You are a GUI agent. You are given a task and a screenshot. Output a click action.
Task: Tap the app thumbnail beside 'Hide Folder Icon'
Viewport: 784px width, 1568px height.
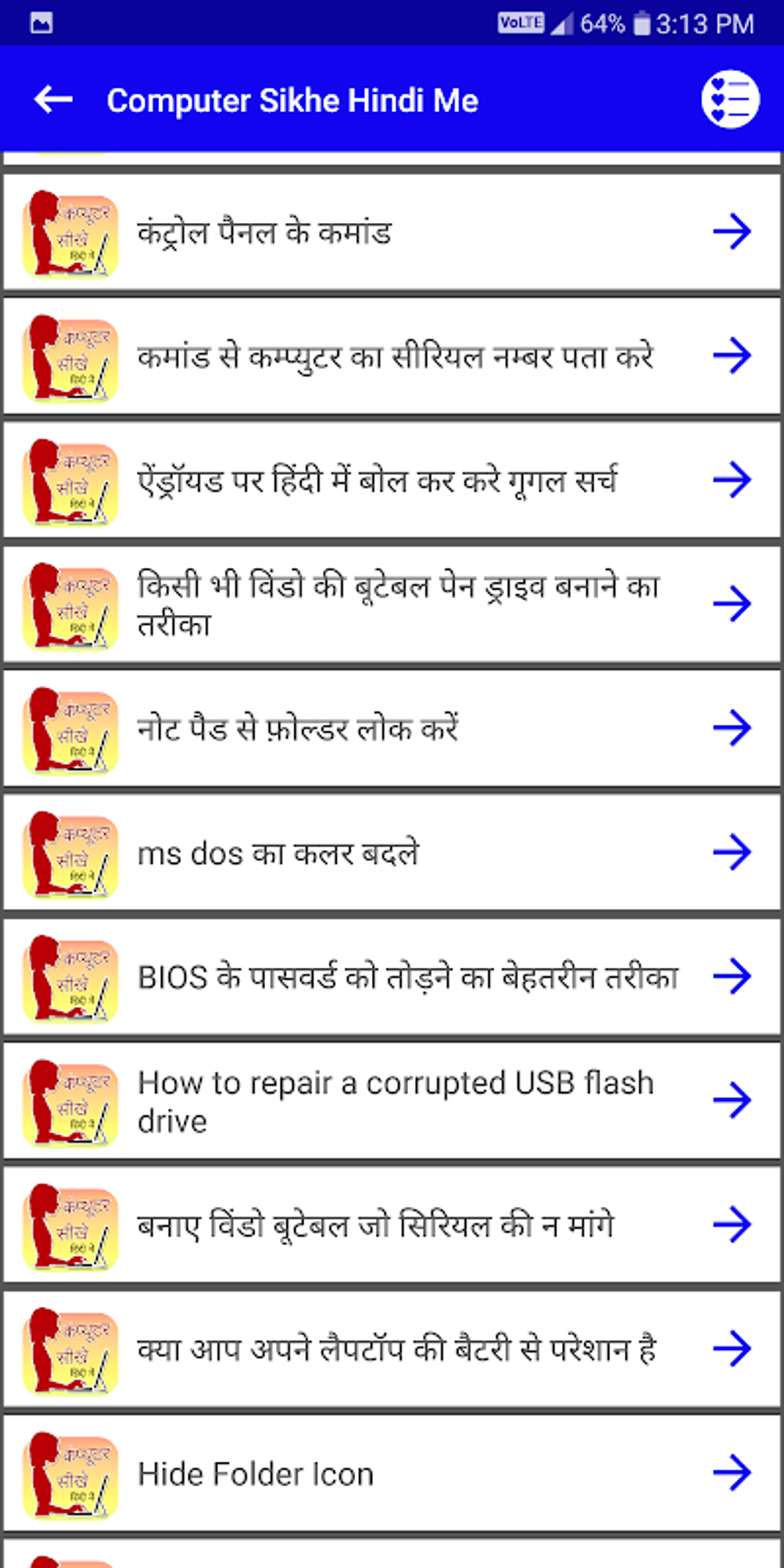tap(69, 1474)
